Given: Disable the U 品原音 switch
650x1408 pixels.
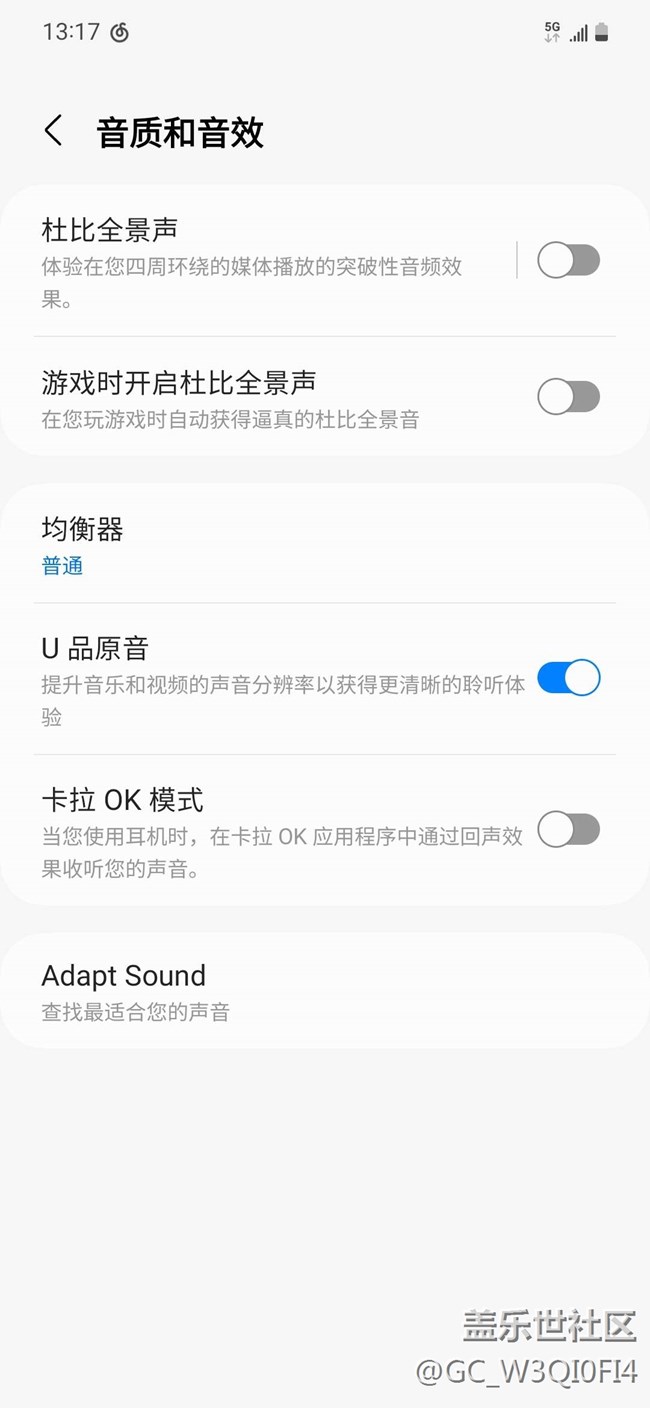Looking at the screenshot, I should click(x=568, y=678).
